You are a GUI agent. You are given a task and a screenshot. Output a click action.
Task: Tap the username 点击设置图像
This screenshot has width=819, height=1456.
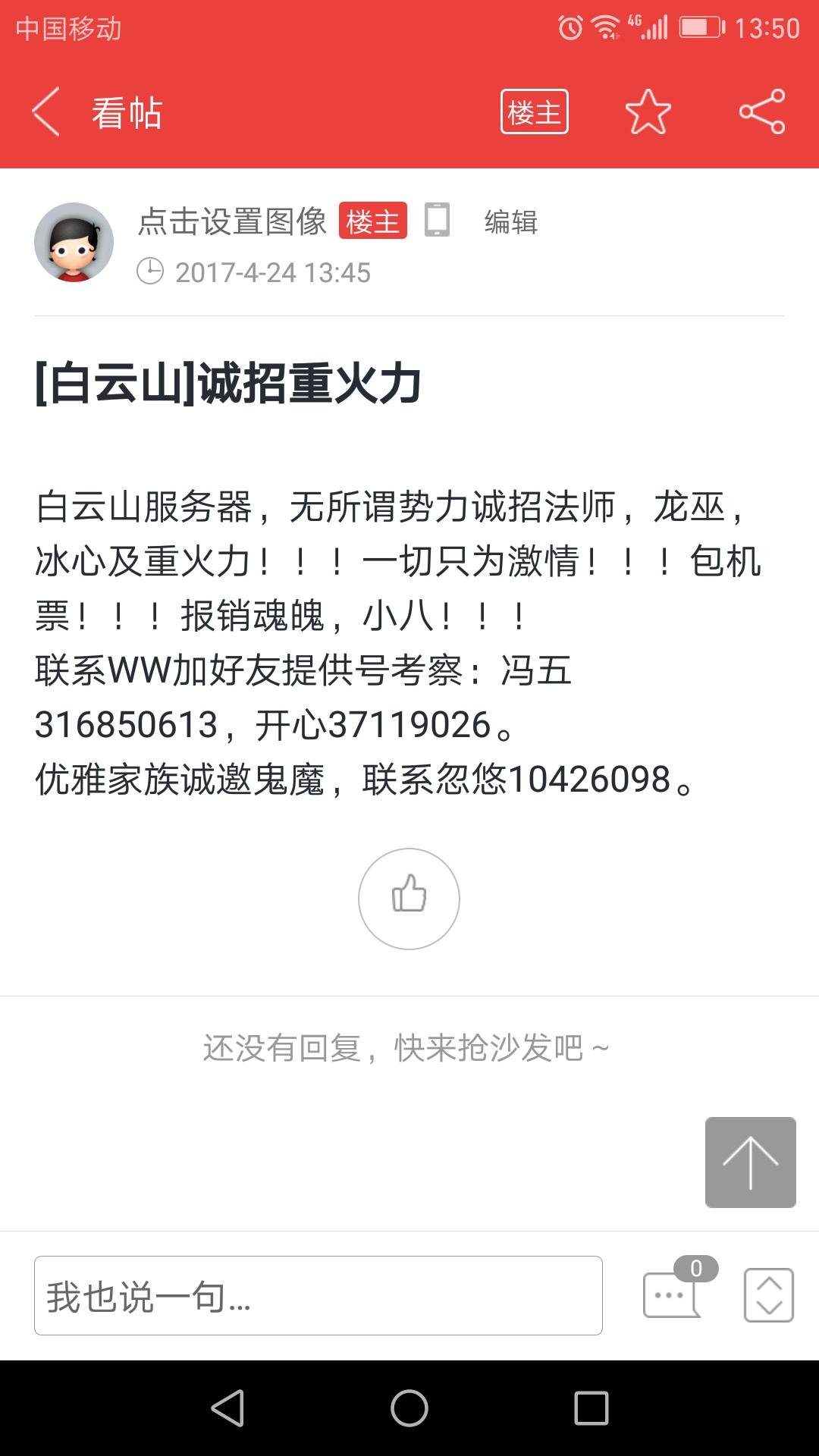point(232,221)
